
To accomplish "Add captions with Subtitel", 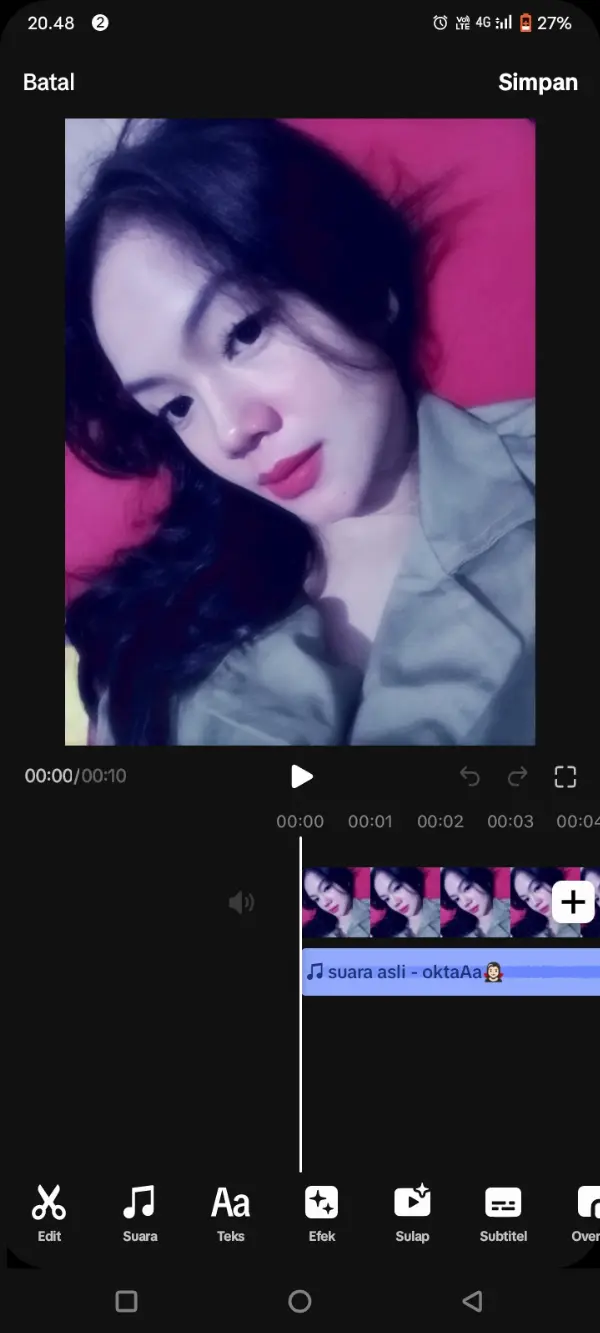I will point(503,1212).
